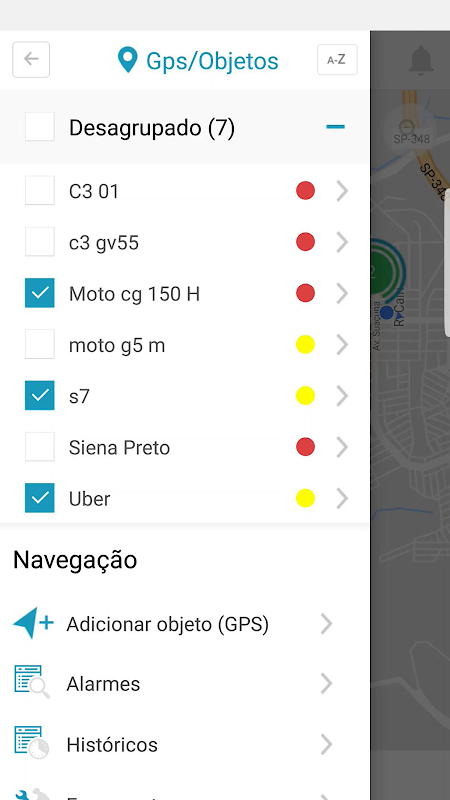
Task: Open Adicionar objeto (GPS)
Action: pyautogui.click(x=173, y=623)
